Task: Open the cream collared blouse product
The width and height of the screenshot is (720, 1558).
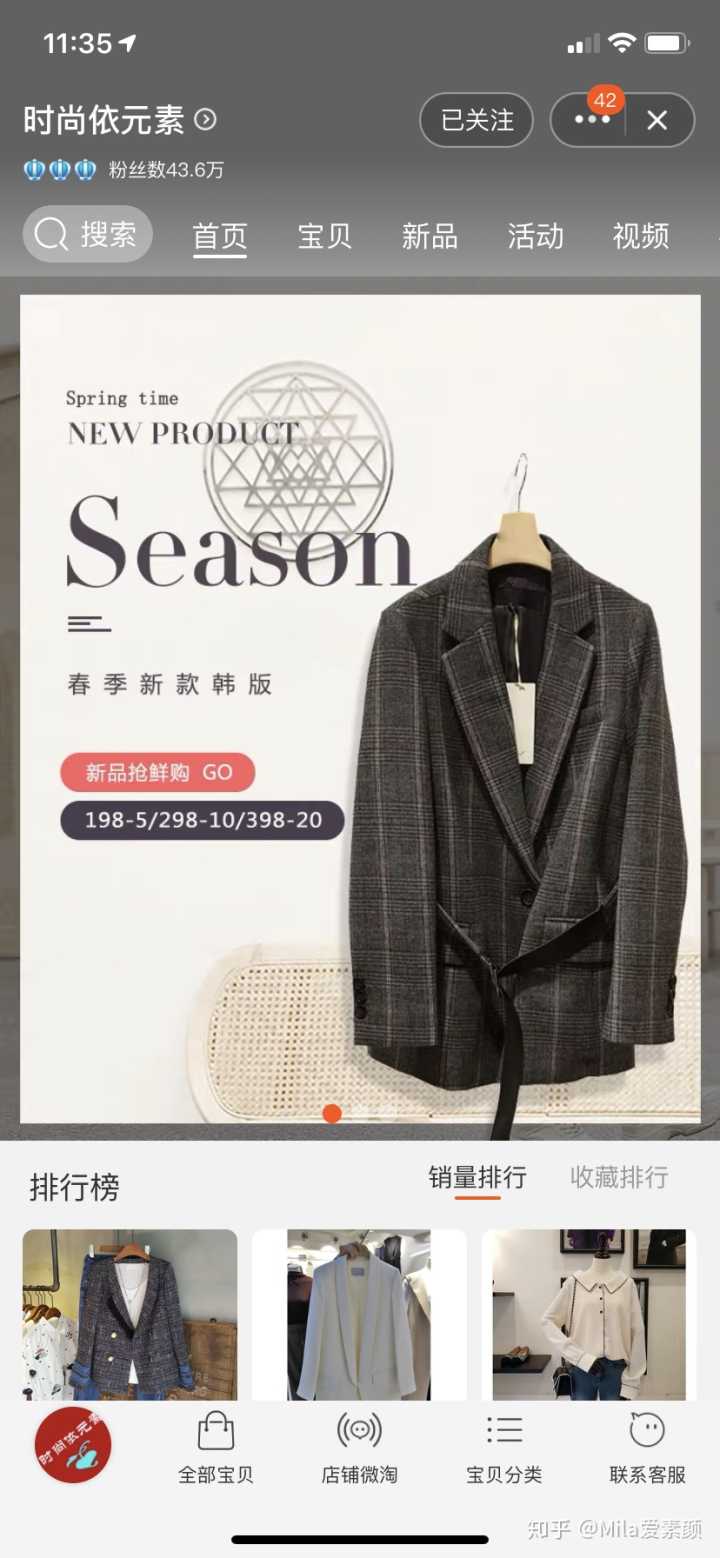Action: click(x=589, y=1314)
